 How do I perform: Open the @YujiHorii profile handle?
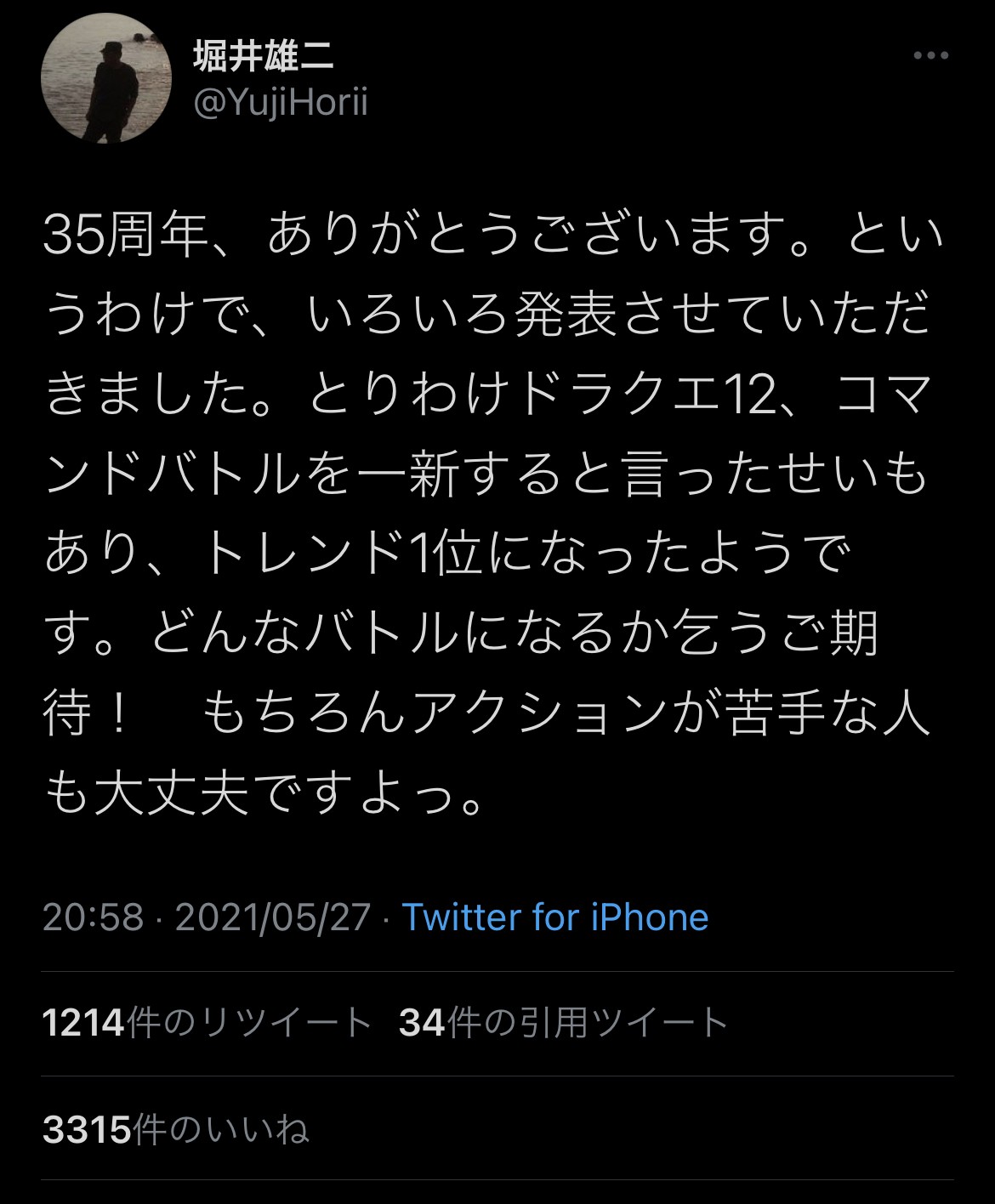click(281, 104)
